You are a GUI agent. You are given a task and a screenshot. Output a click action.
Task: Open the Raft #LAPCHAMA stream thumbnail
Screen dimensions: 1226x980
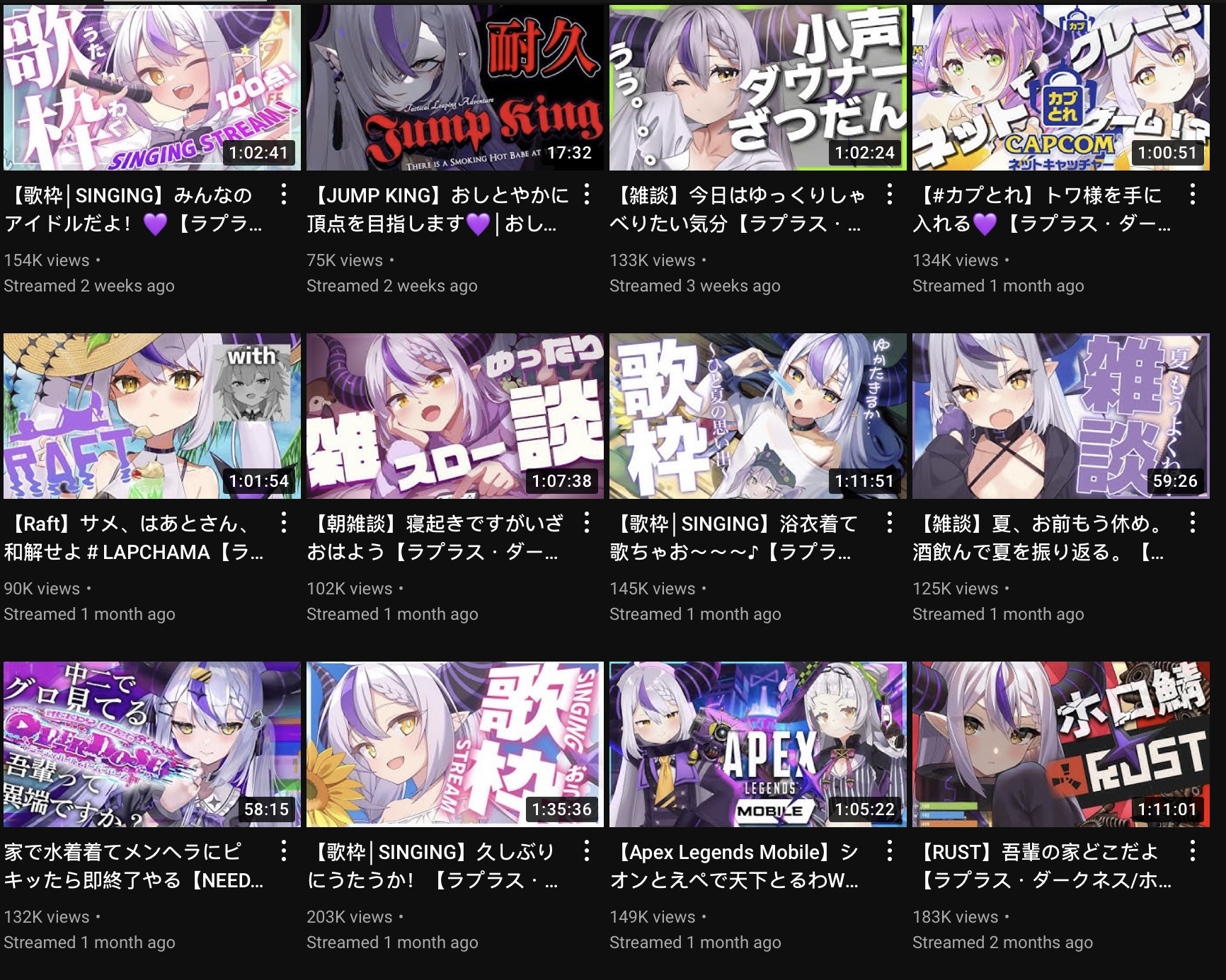[x=151, y=416]
